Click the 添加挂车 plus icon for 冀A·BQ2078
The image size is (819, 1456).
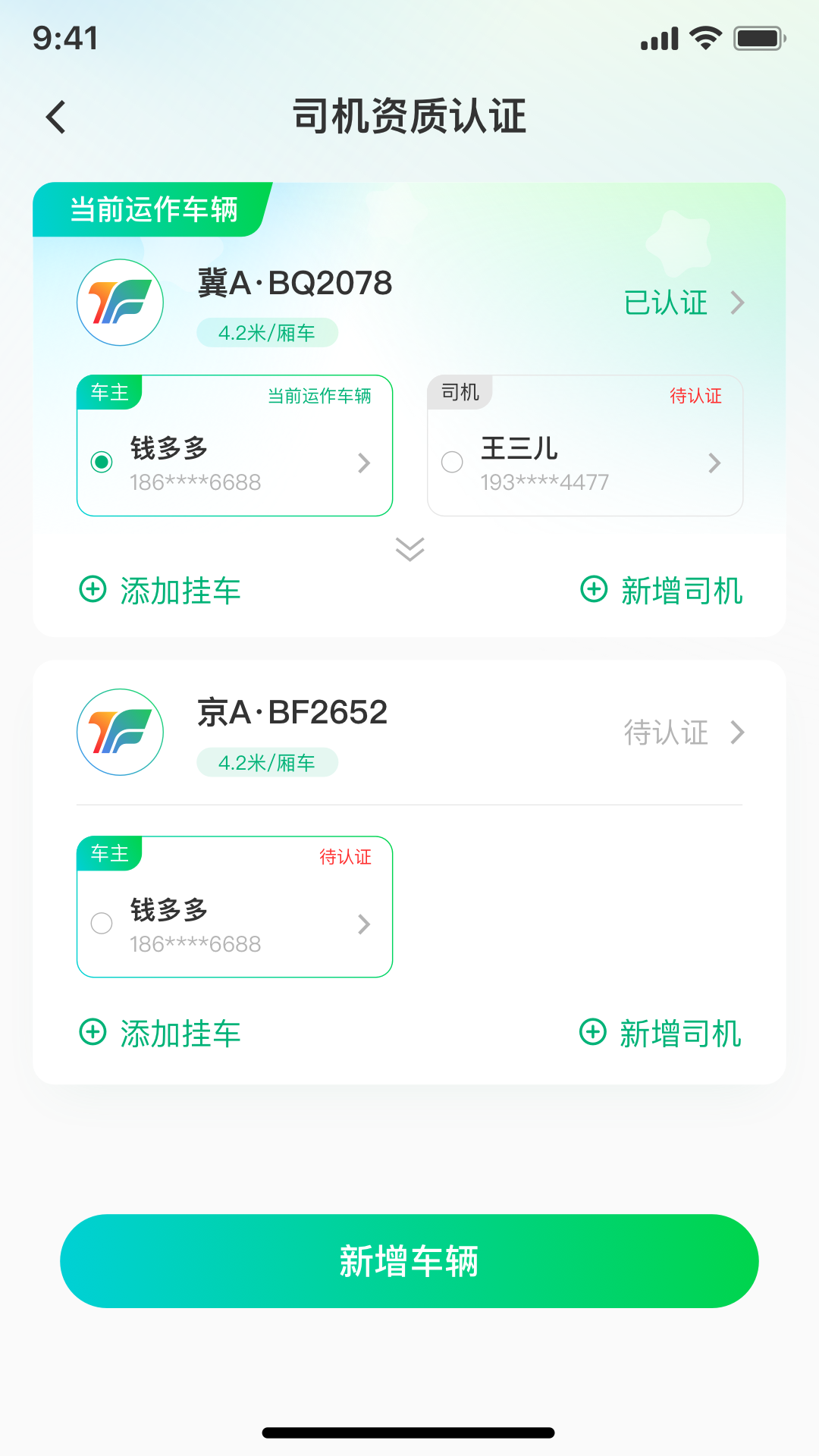tap(93, 591)
